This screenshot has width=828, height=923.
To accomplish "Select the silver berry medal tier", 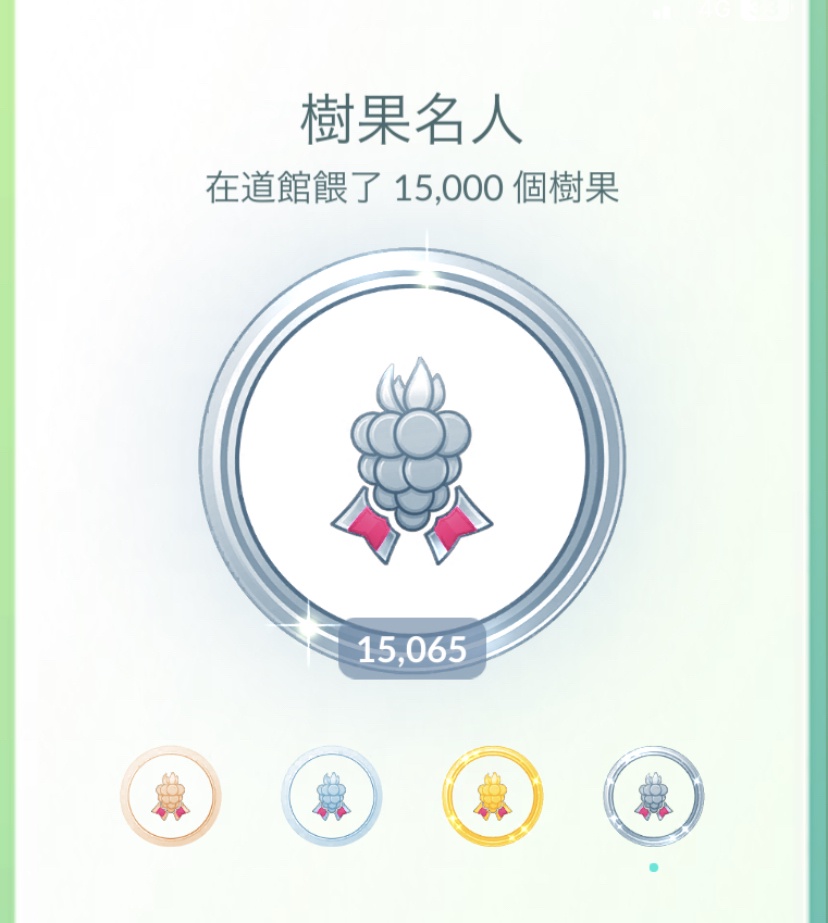I will click(x=331, y=796).
